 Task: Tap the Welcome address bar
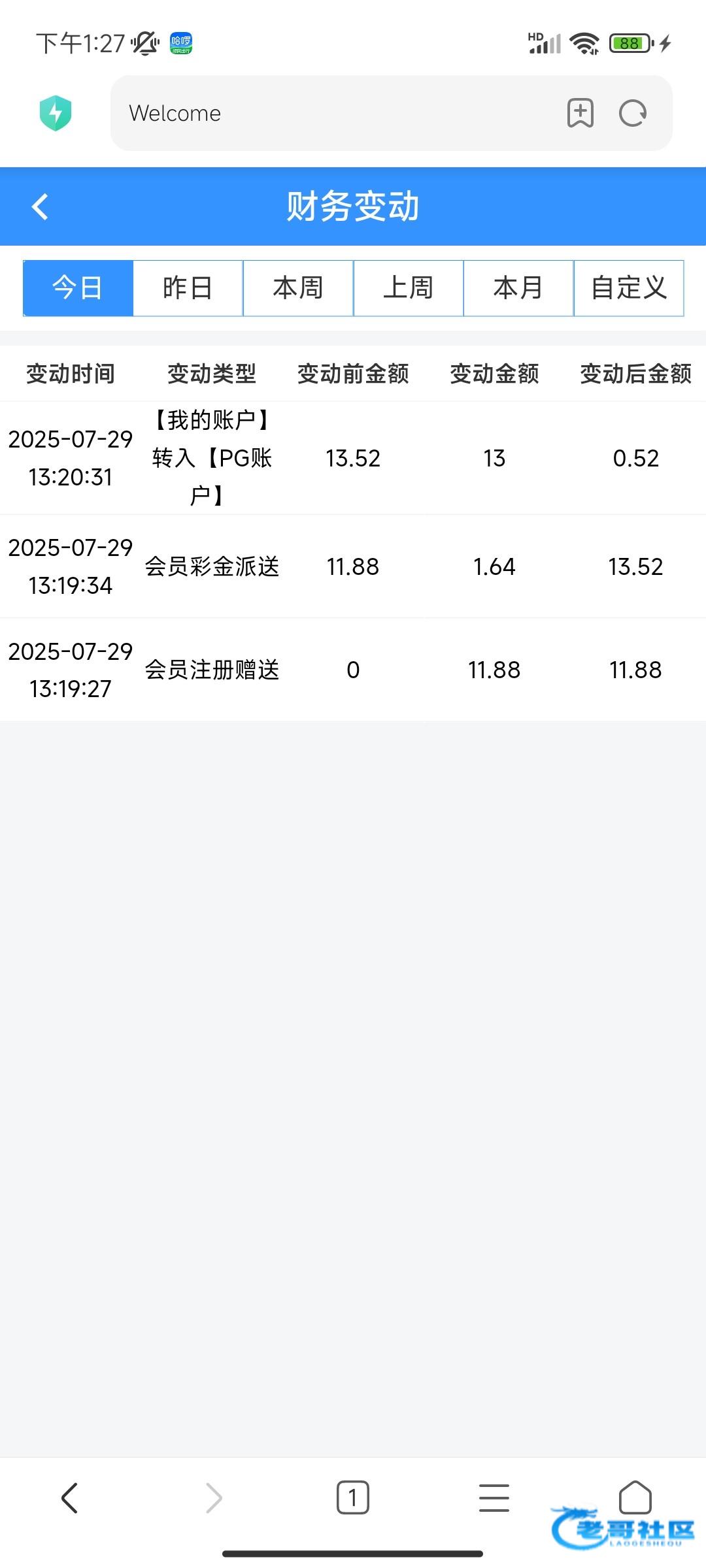click(x=333, y=113)
